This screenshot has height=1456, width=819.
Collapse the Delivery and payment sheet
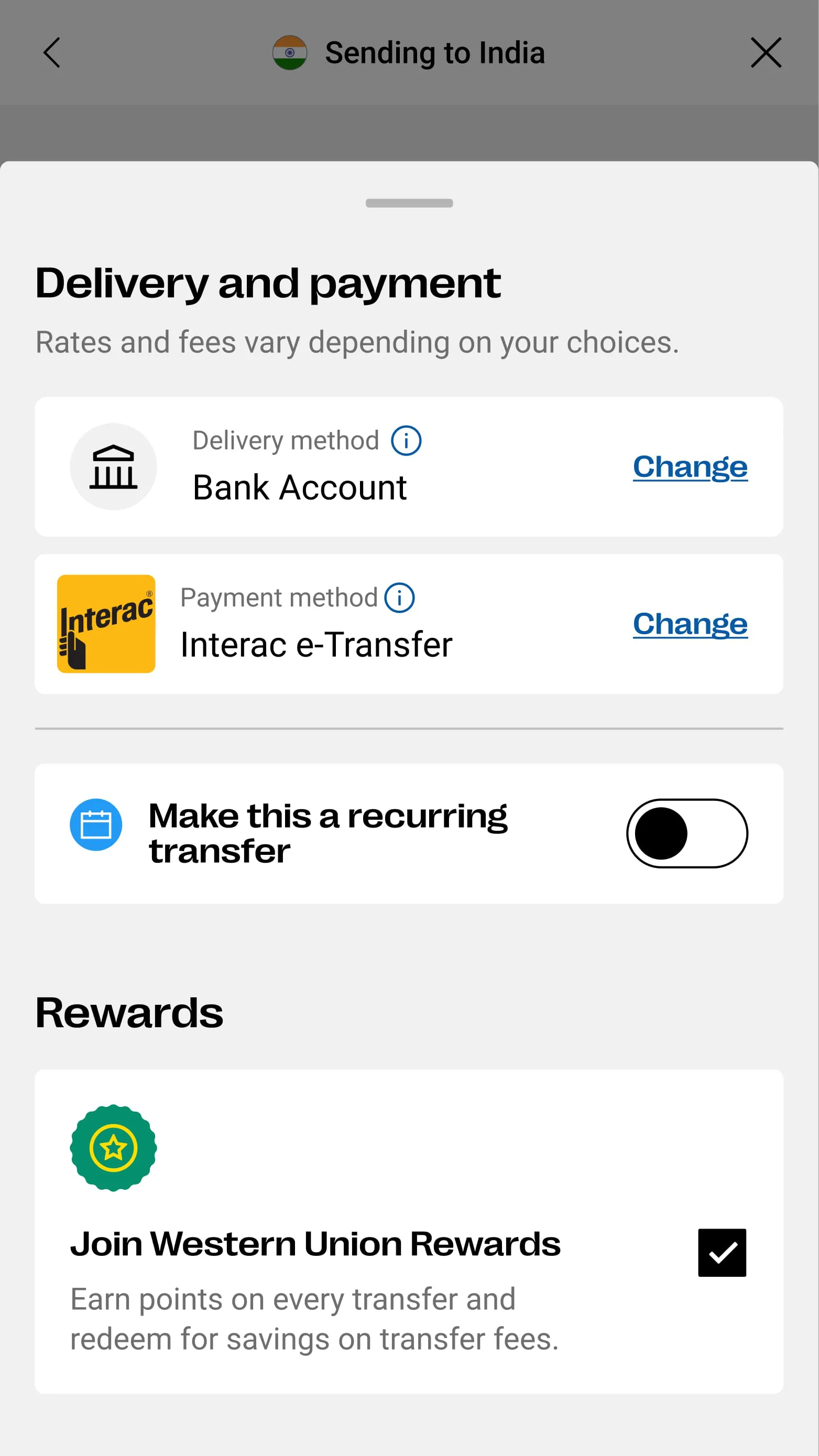[x=409, y=202]
